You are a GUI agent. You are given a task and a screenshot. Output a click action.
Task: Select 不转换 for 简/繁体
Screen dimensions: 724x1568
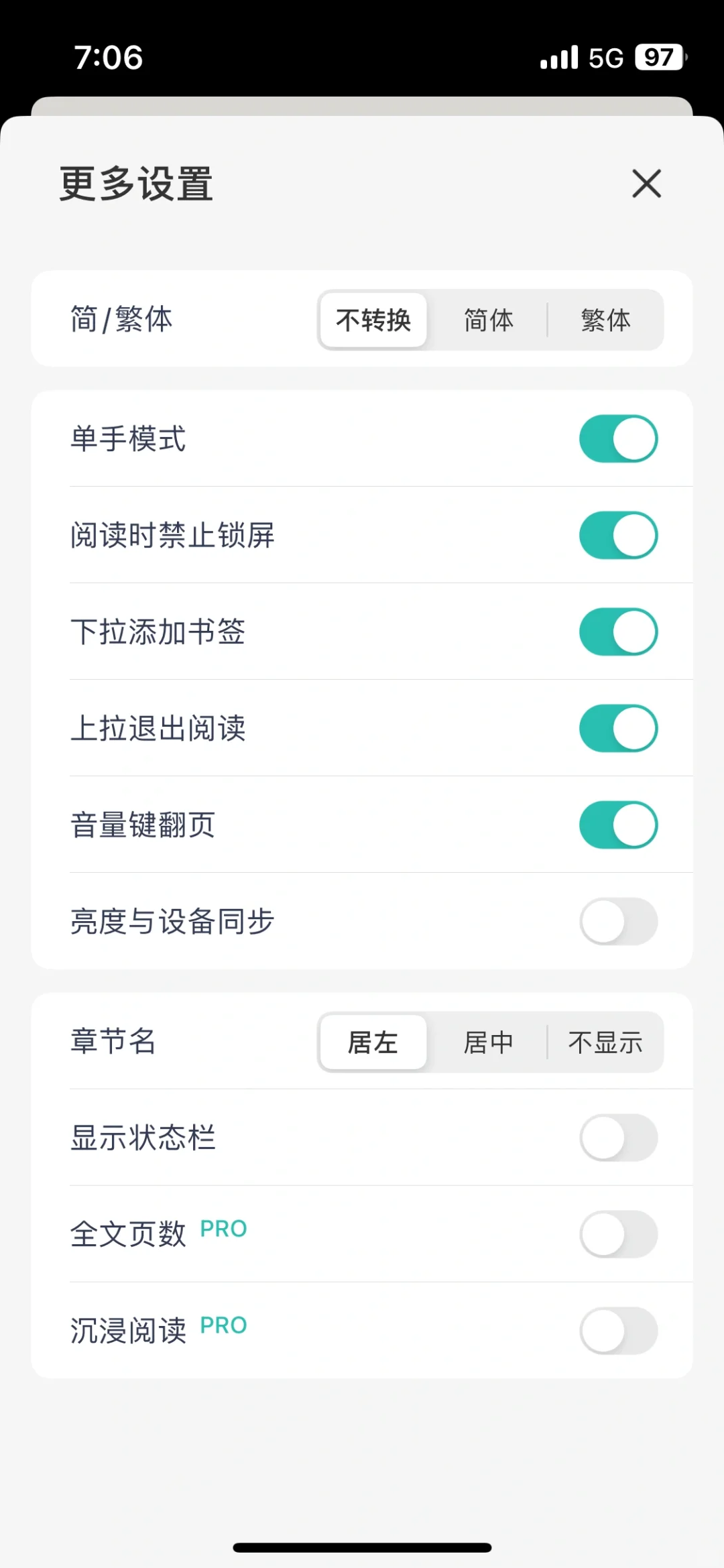tap(373, 320)
